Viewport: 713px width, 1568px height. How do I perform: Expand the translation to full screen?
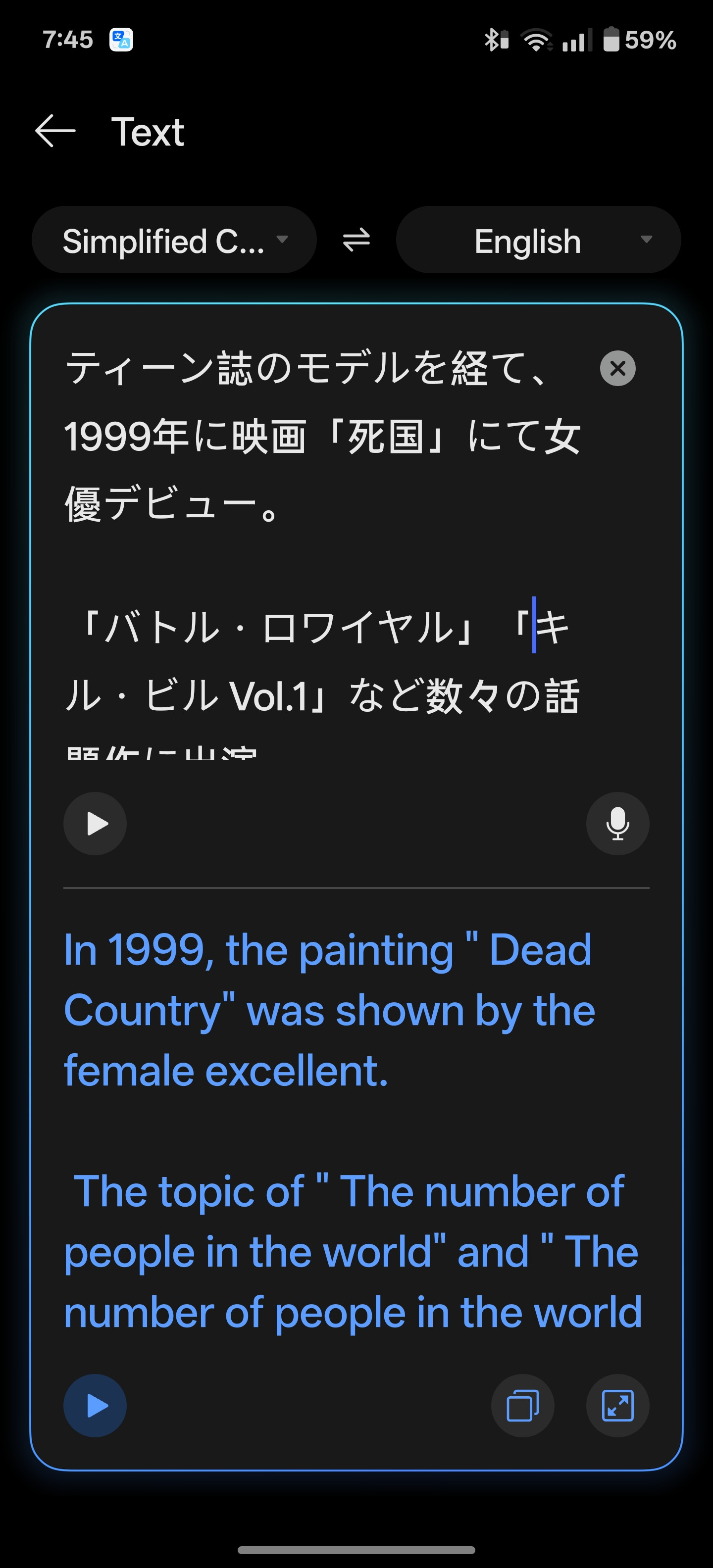617,1406
